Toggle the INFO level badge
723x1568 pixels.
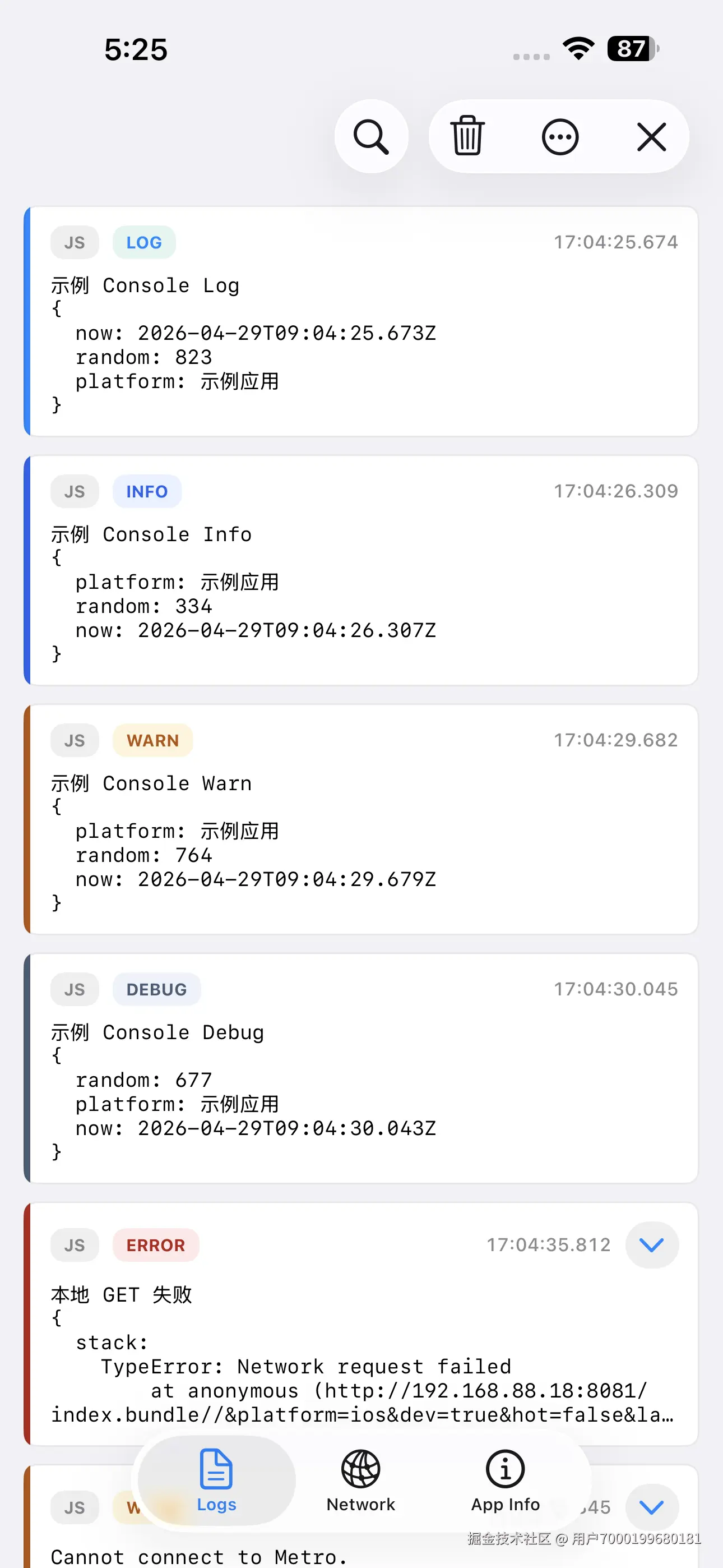(x=147, y=491)
